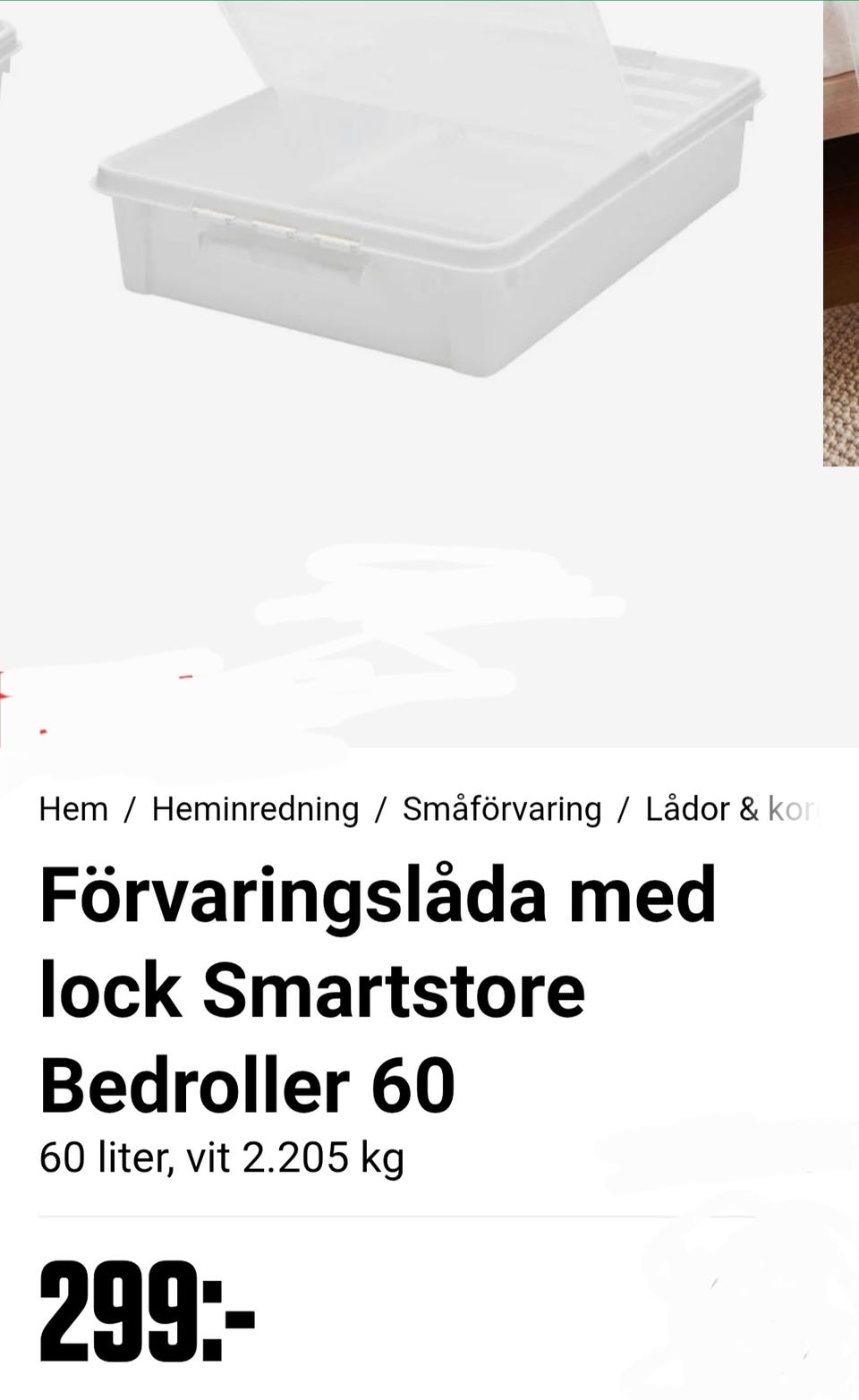Image resolution: width=859 pixels, height=1400 pixels.
Task: Go to the Heminredning category
Action: click(255, 808)
